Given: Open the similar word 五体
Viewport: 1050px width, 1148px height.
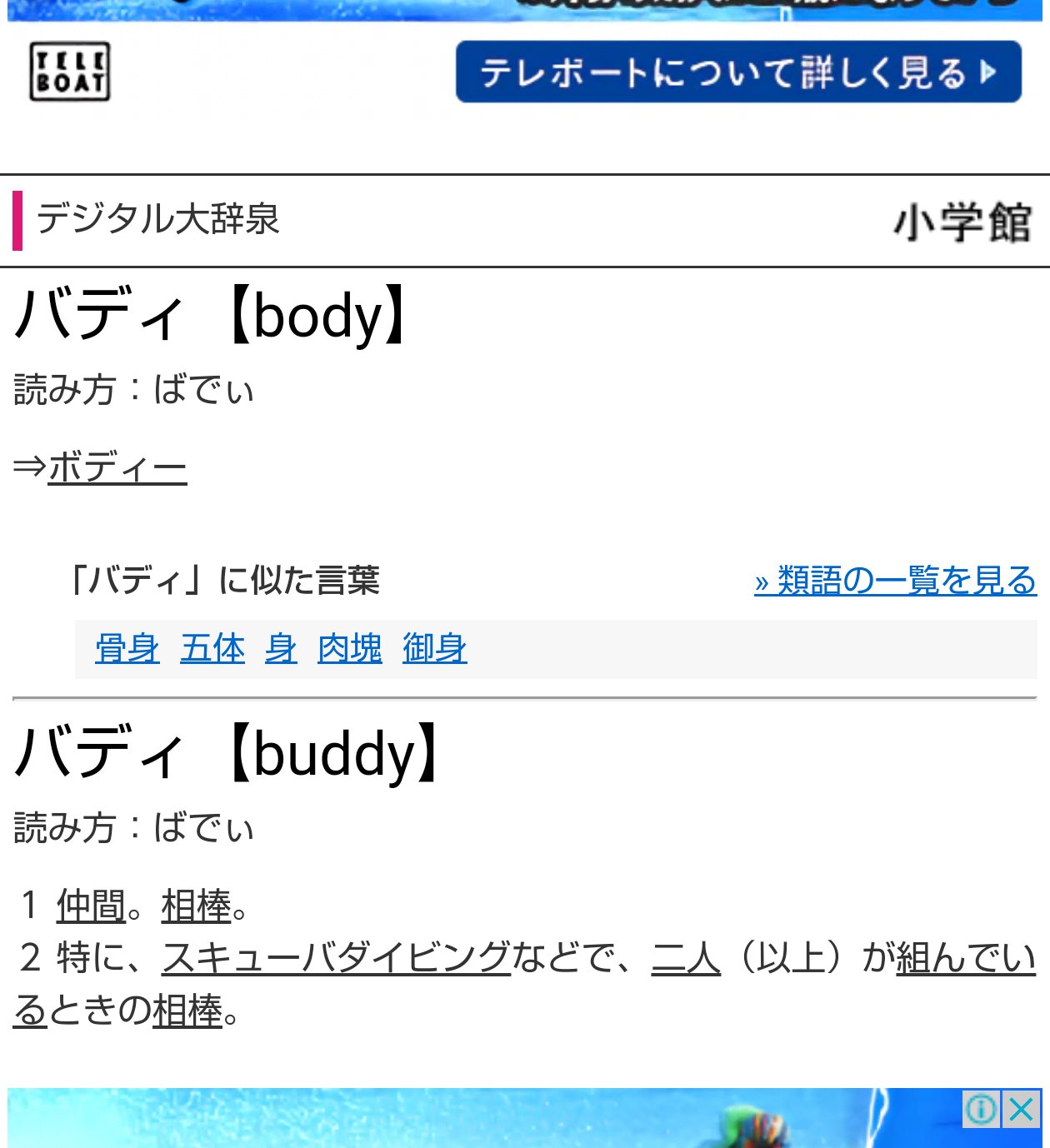Looking at the screenshot, I should (x=212, y=648).
